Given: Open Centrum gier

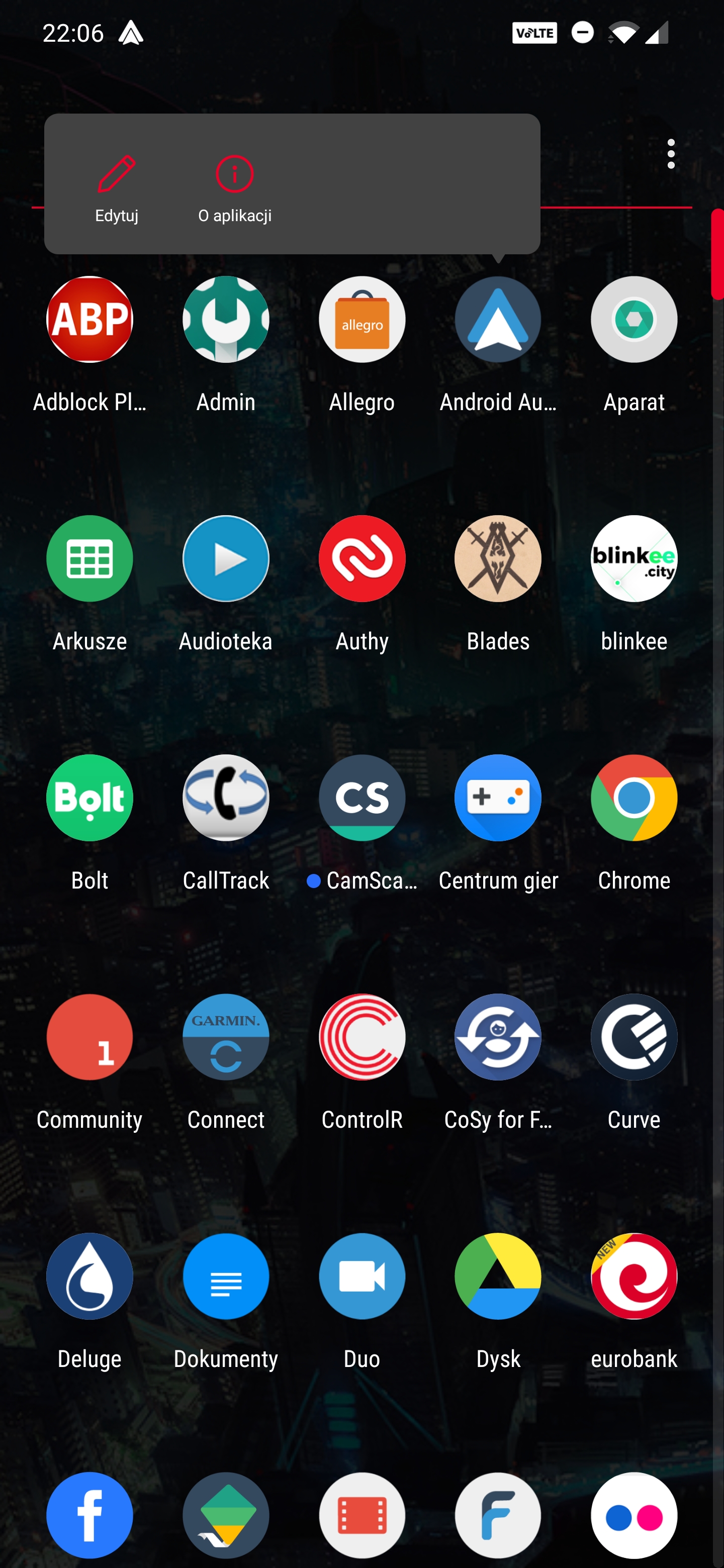Looking at the screenshot, I should tap(497, 799).
